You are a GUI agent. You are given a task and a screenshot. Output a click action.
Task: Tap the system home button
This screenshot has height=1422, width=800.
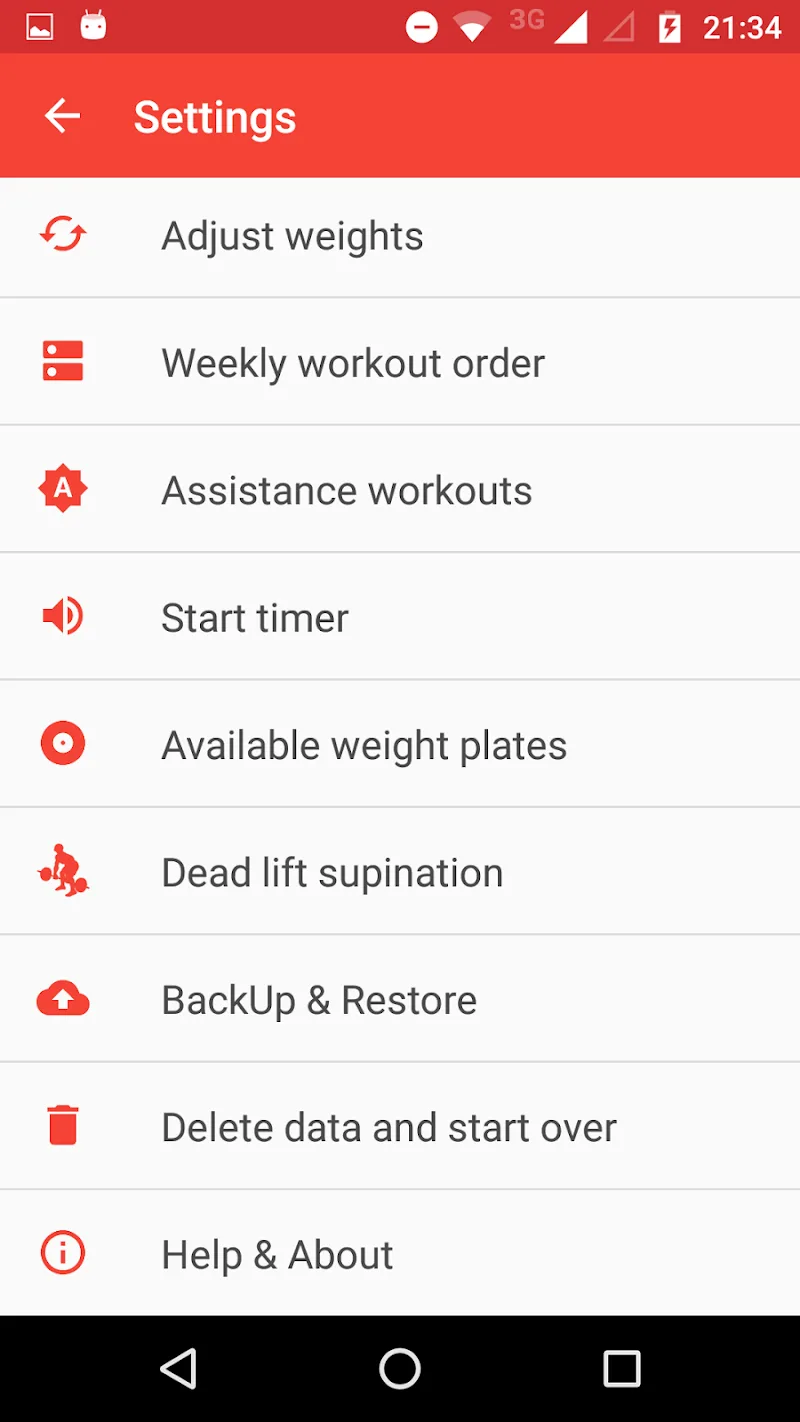coord(400,1369)
